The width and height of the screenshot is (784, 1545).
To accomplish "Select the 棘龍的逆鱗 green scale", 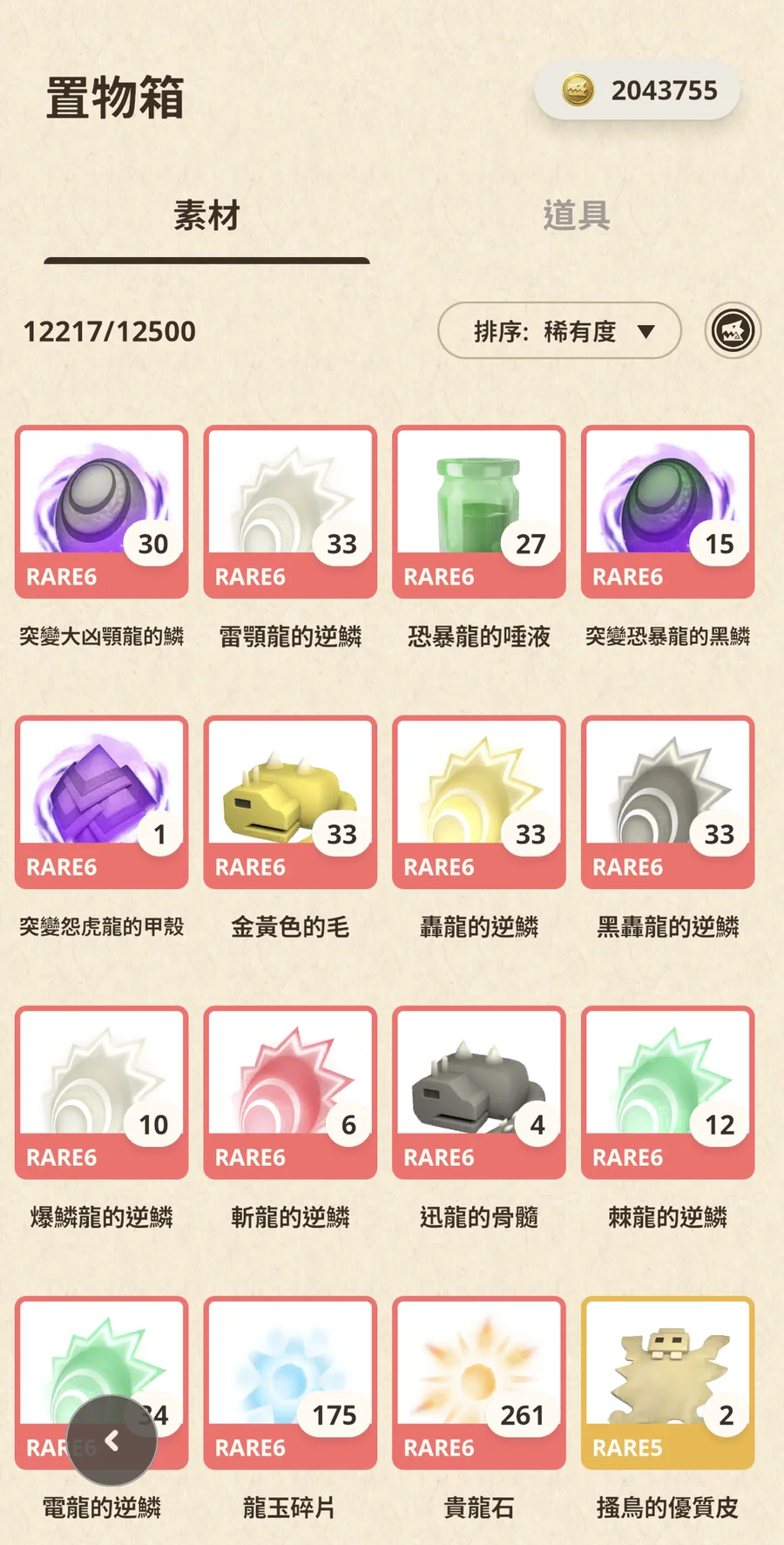I will 667,1091.
